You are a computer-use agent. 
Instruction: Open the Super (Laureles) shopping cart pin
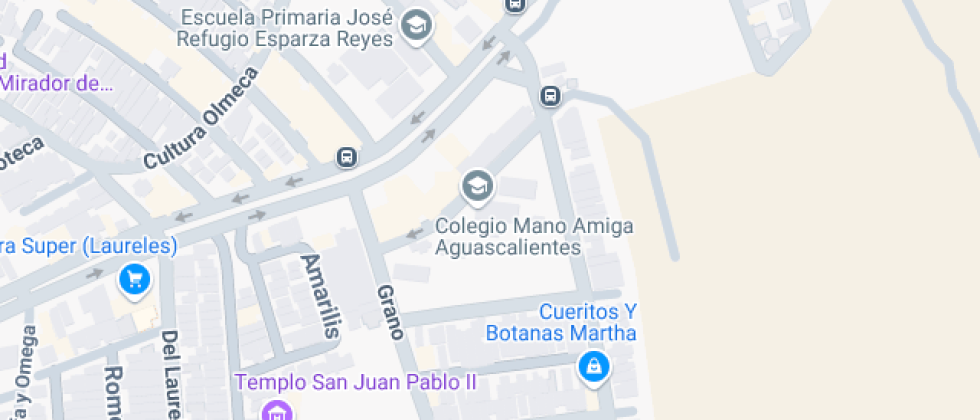(134, 279)
